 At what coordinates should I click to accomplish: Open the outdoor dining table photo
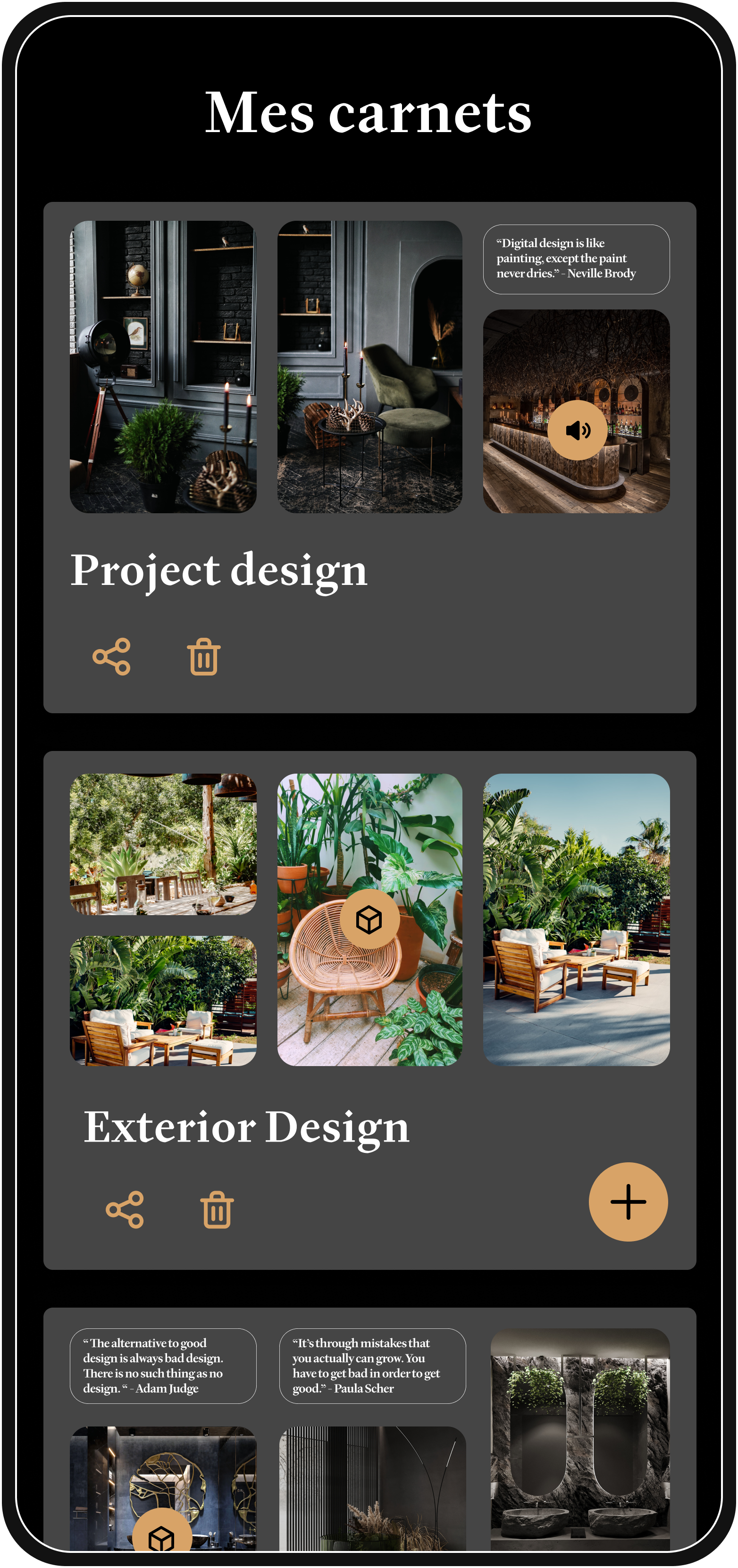pos(163,843)
